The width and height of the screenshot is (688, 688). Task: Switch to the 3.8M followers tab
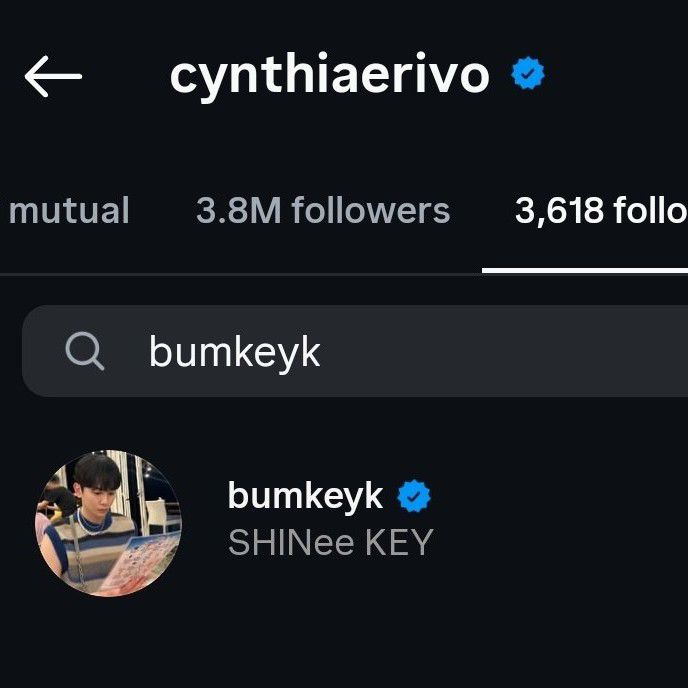(x=323, y=211)
